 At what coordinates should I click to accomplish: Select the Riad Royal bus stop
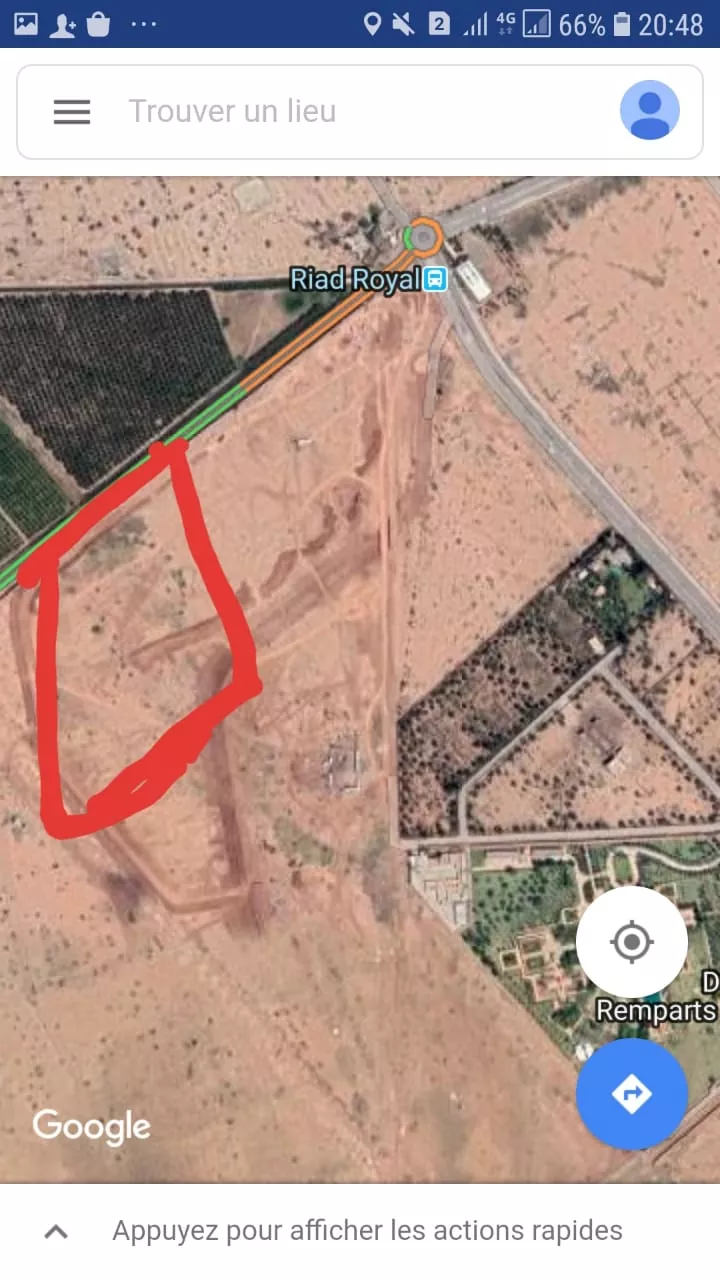point(435,279)
